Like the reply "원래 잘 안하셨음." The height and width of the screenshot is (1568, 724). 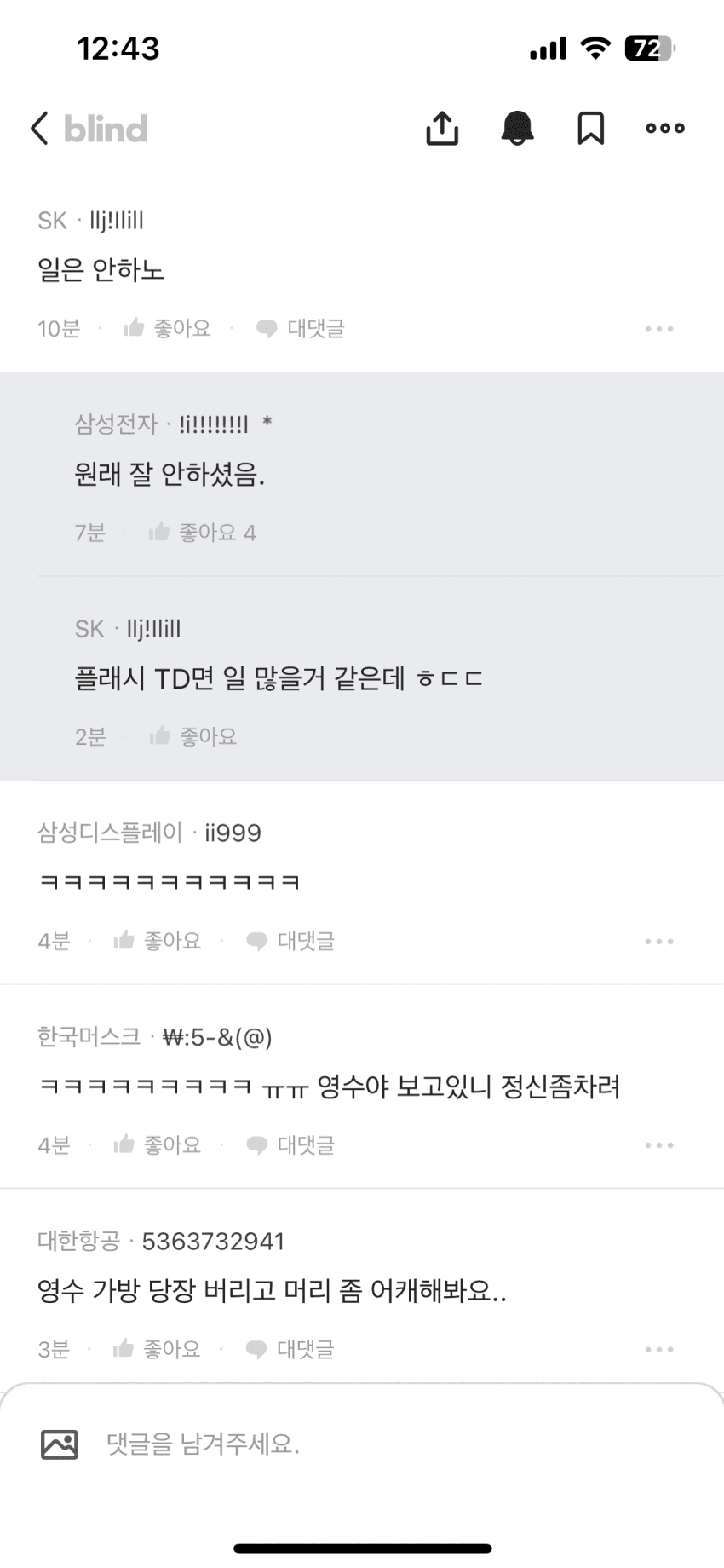click(203, 533)
